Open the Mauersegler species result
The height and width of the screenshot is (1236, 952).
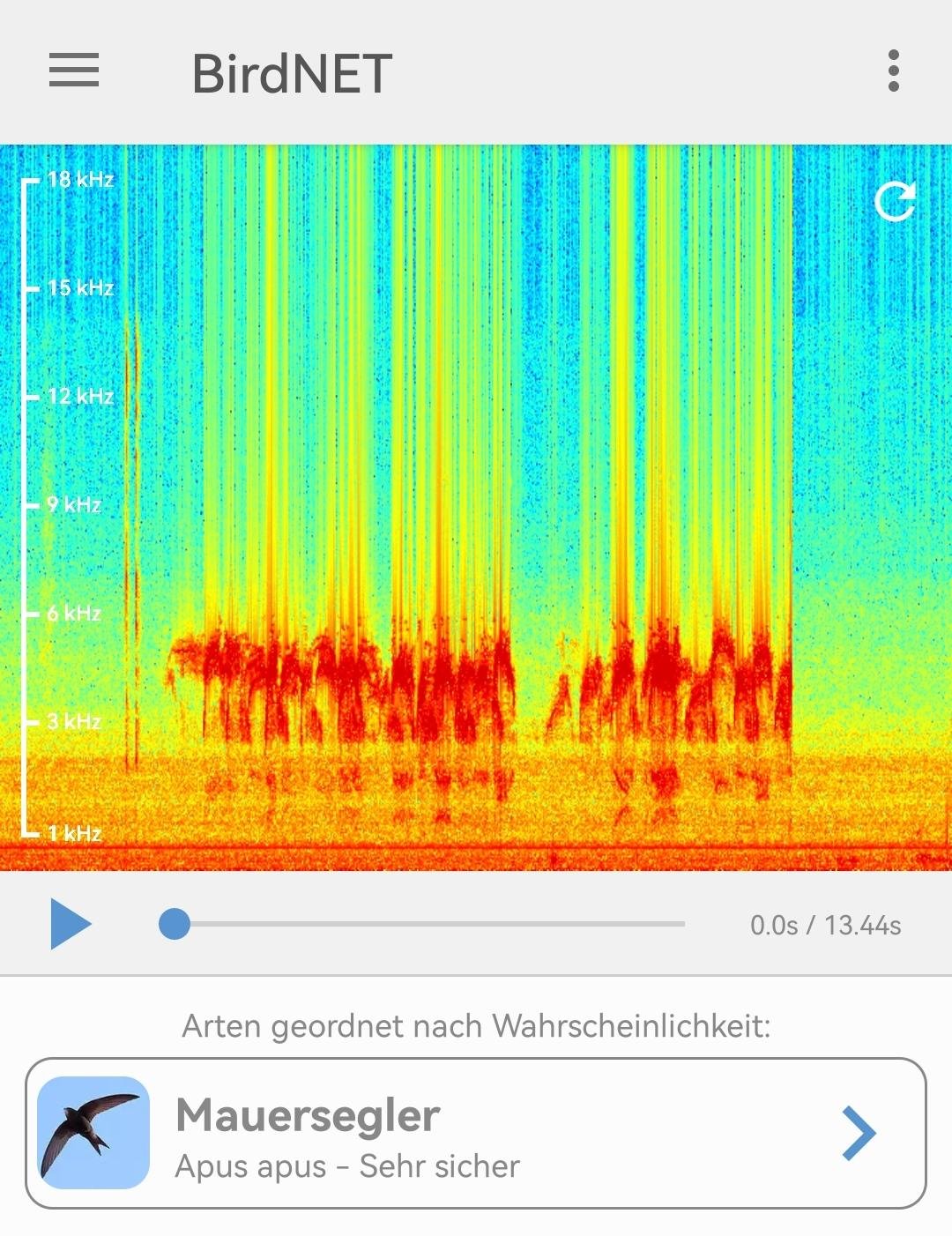tap(476, 1133)
